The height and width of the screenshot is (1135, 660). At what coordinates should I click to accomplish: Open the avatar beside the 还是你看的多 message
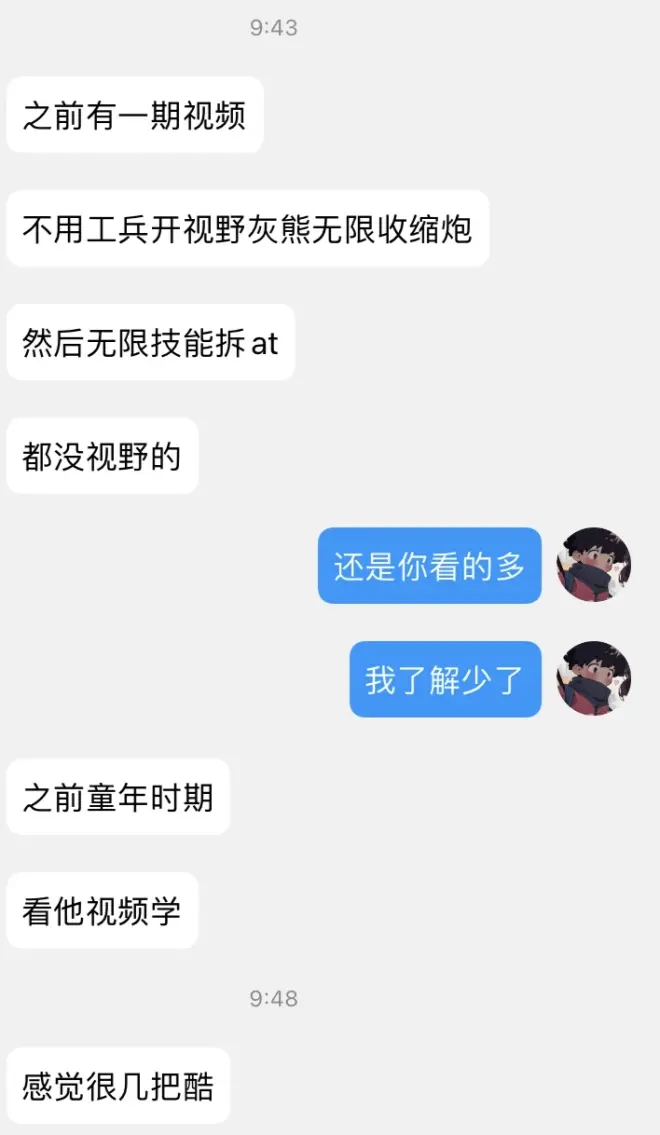tap(594, 565)
